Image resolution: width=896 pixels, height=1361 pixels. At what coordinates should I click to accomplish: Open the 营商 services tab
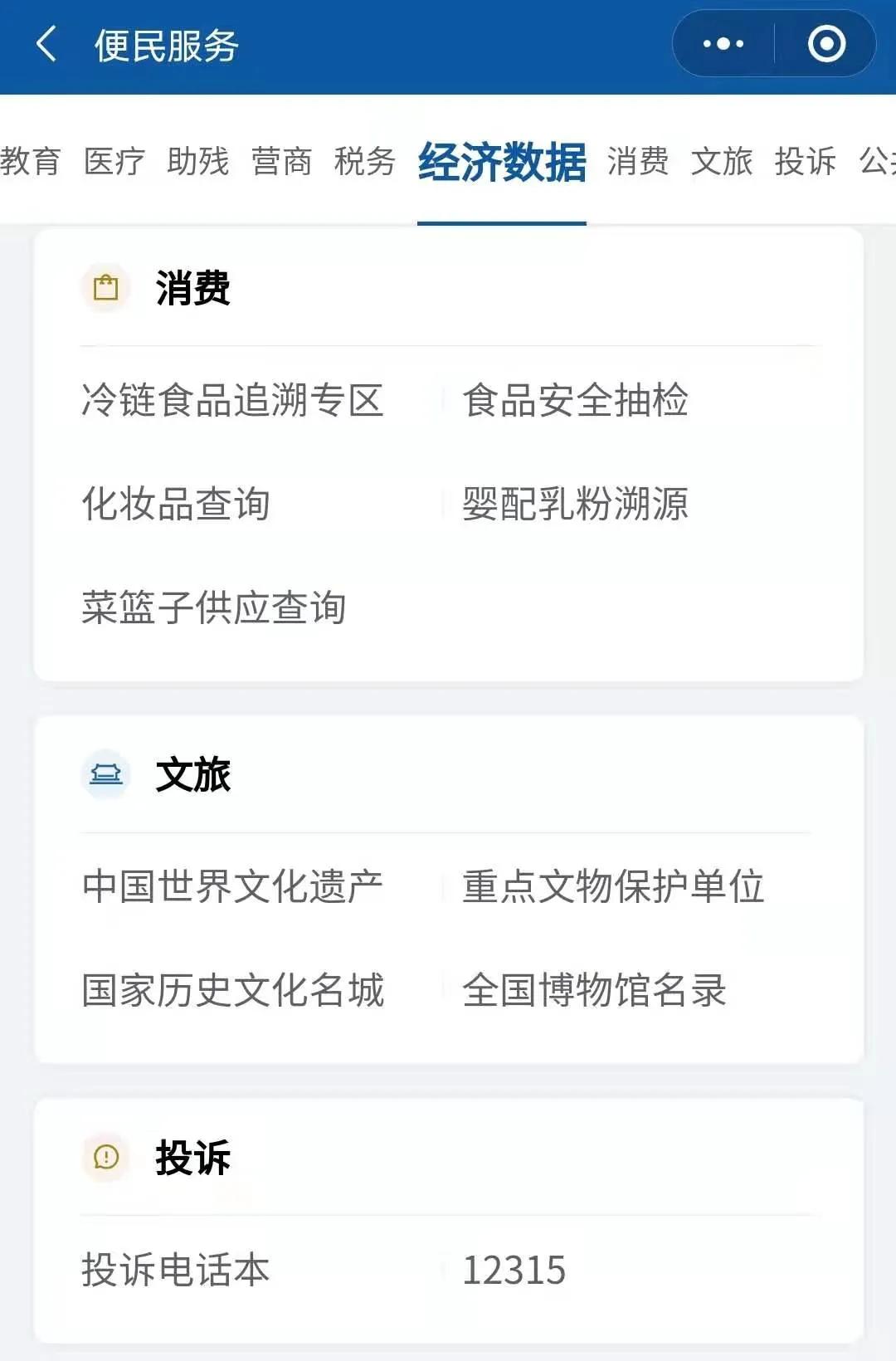pos(282,163)
